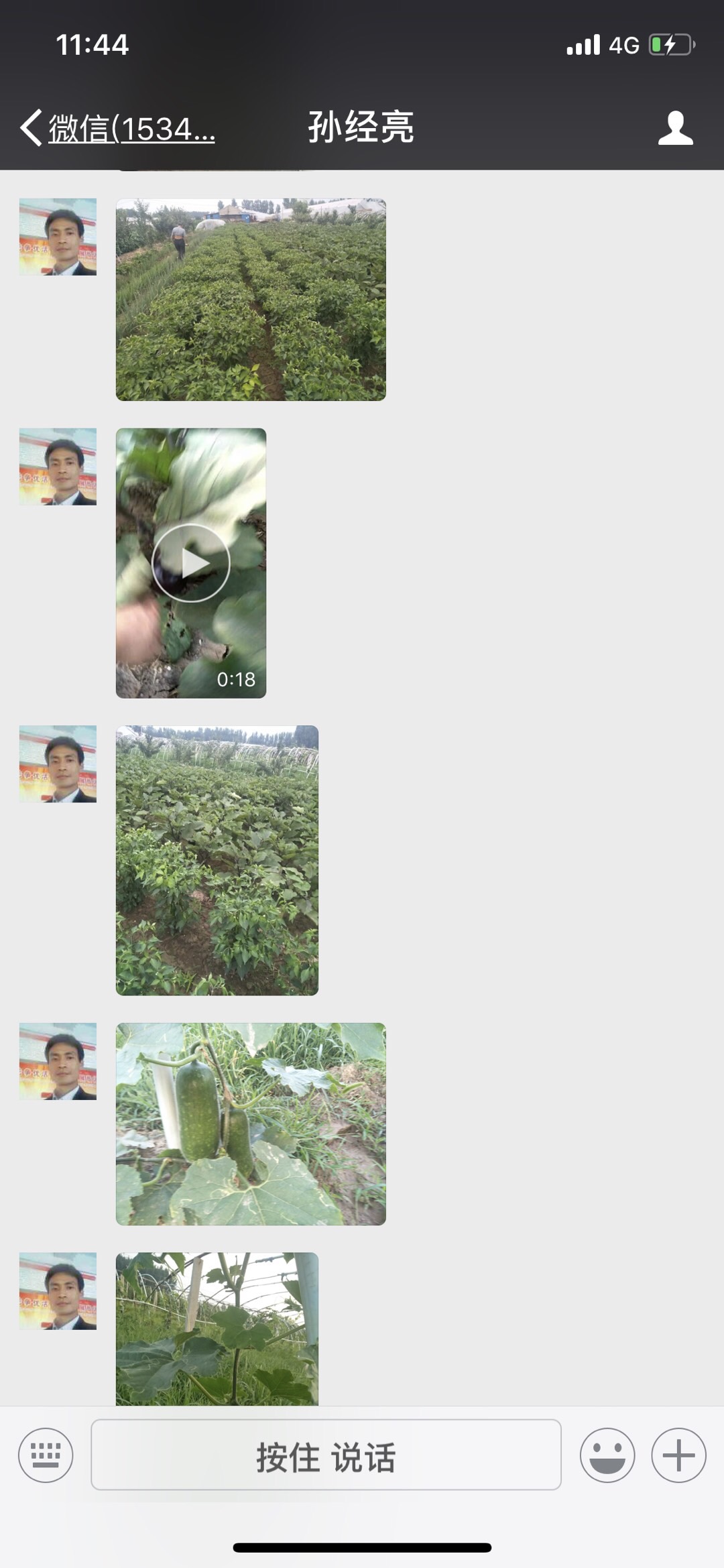724x1568 pixels.
Task: Open the emoji sticker panel
Action: click(607, 1455)
